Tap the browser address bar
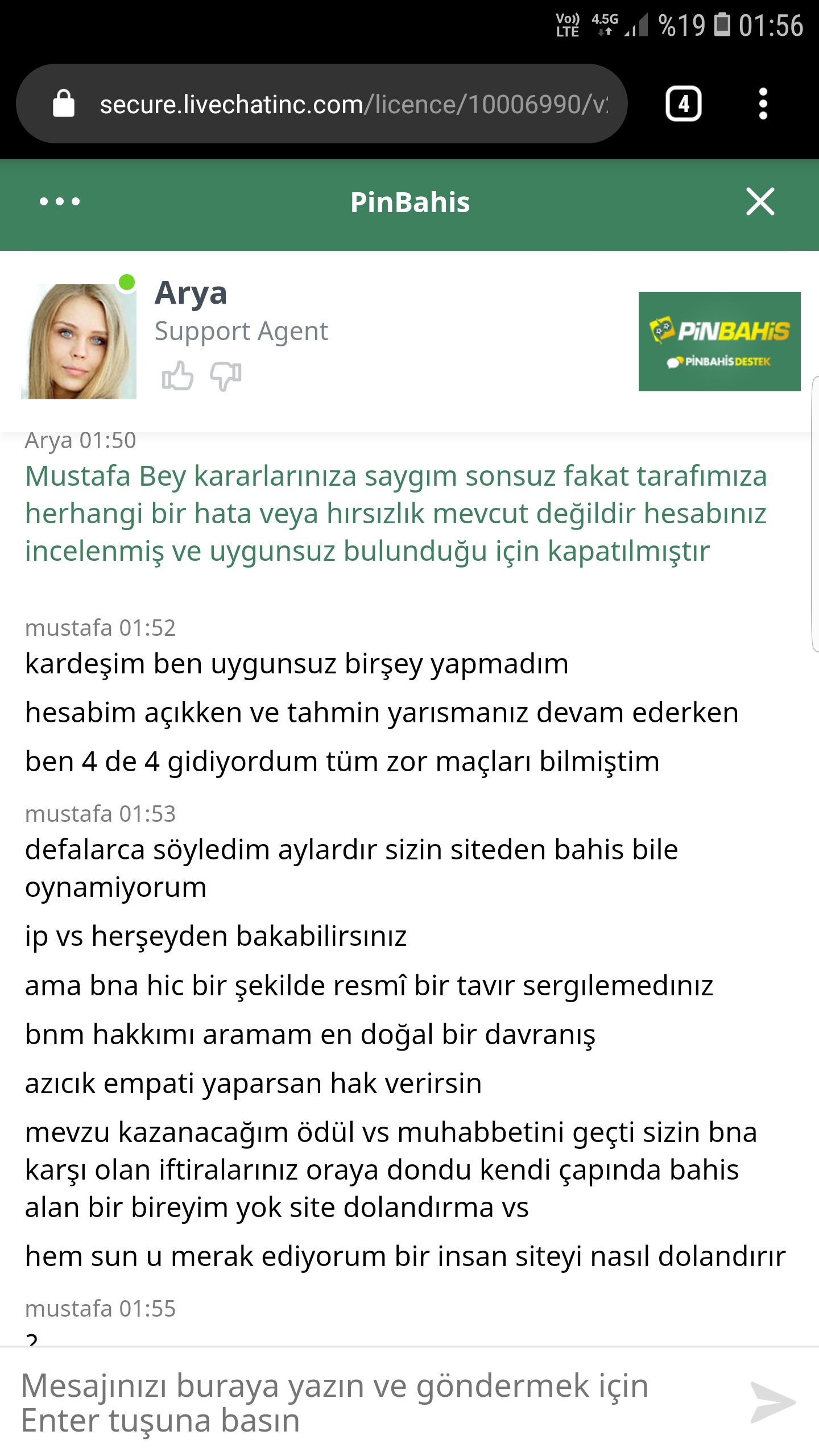 322,104
